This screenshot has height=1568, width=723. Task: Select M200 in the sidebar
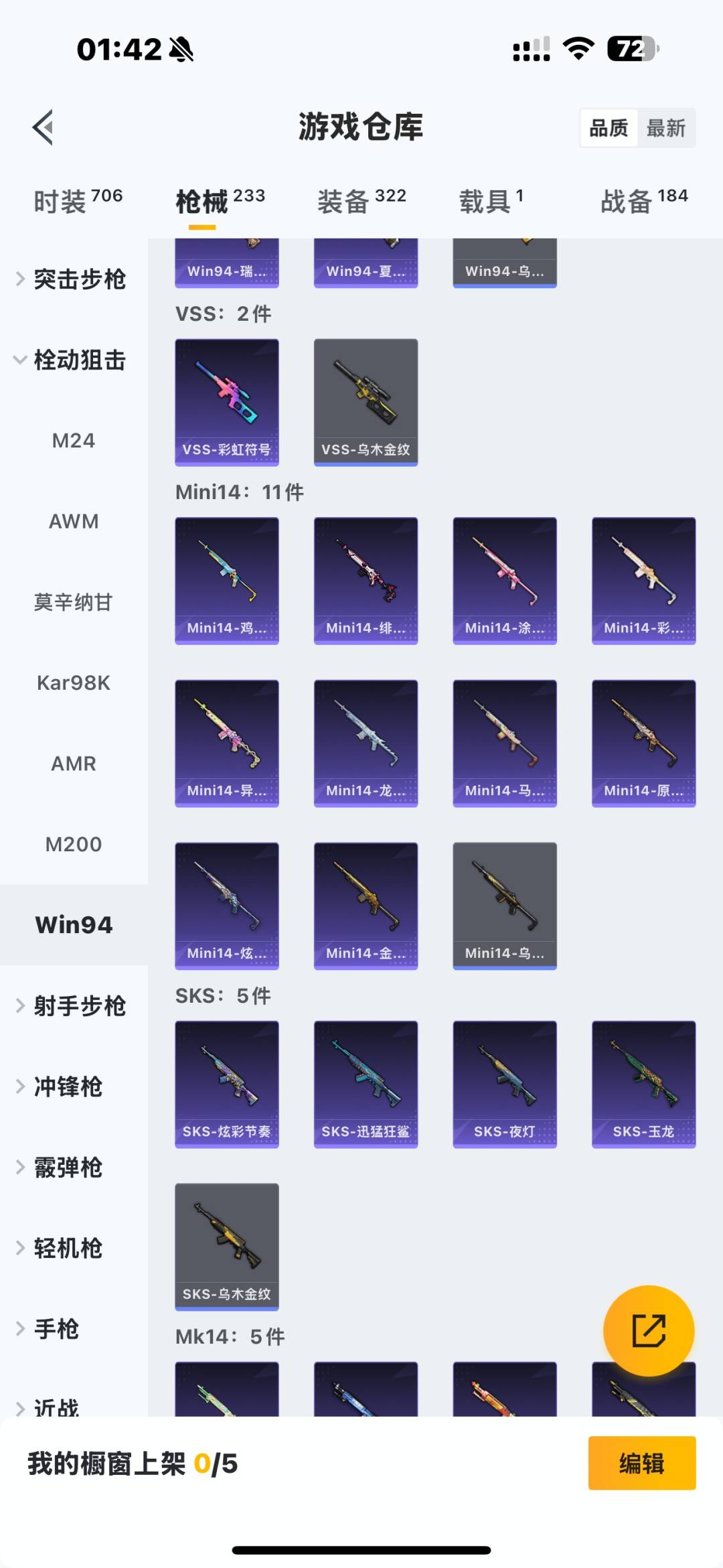74,845
